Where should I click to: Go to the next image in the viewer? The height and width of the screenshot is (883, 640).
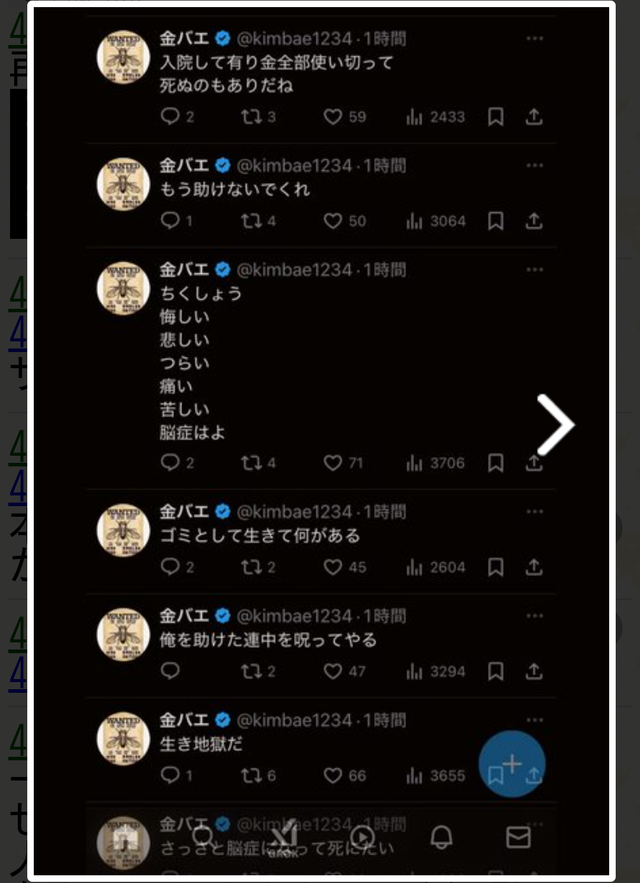click(556, 425)
